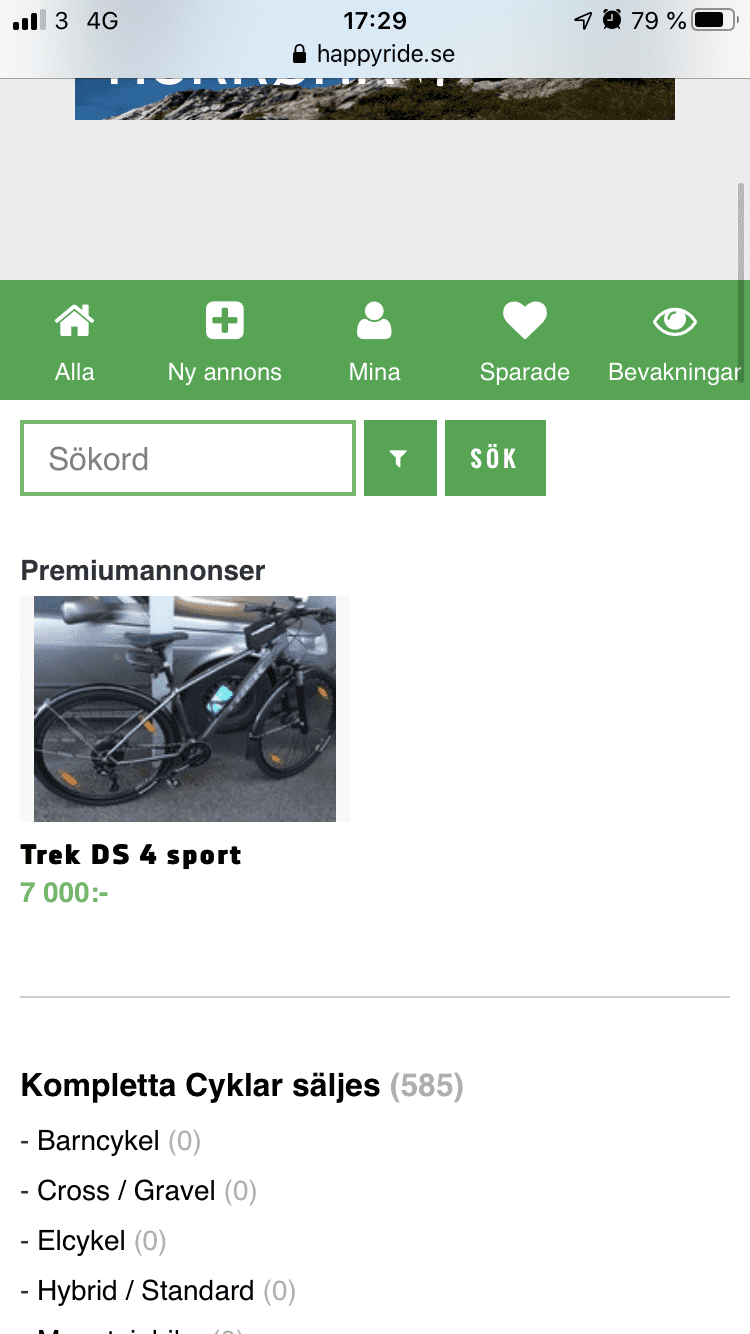Select the Hybrid / Standard subcategory
The image size is (750, 1334).
pyautogui.click(x=145, y=1291)
